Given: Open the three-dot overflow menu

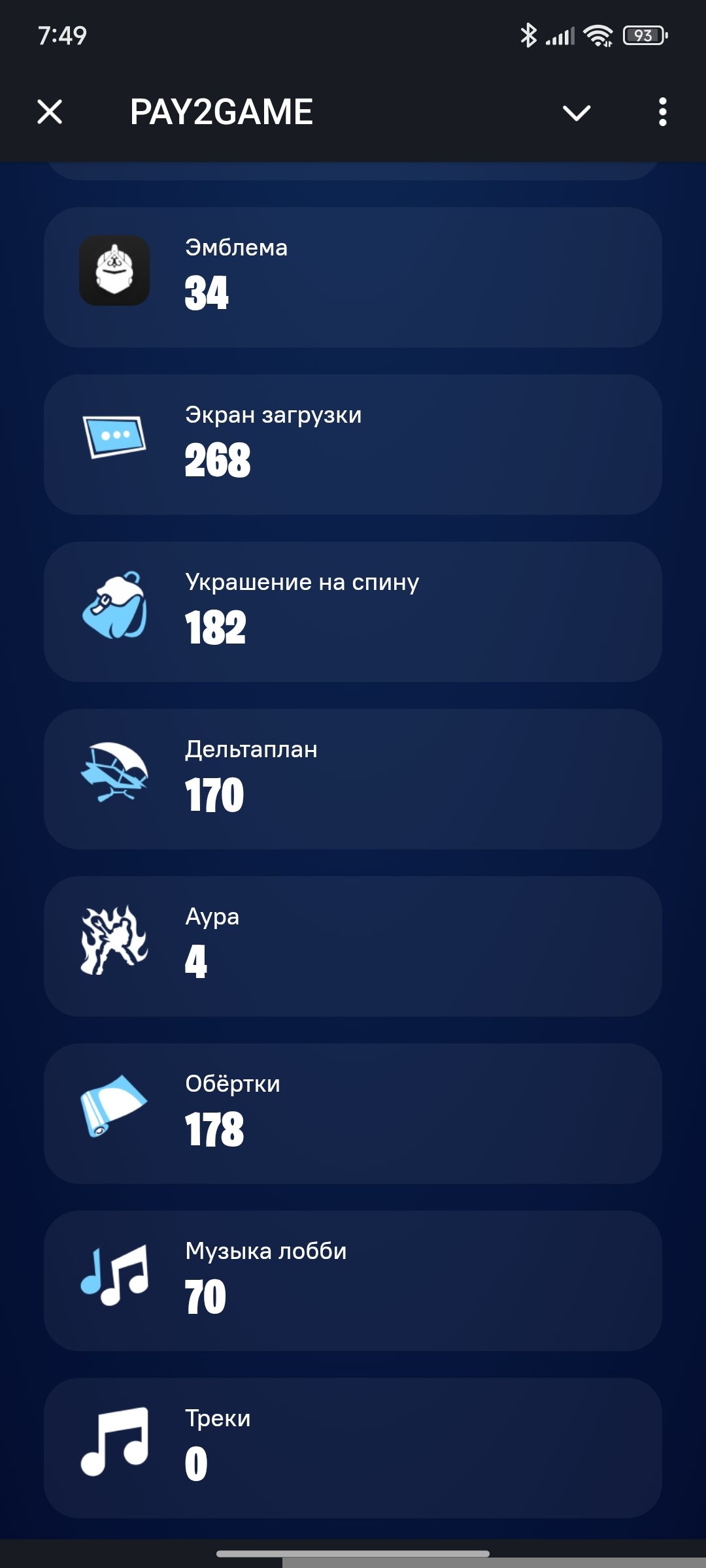Looking at the screenshot, I should [x=663, y=112].
